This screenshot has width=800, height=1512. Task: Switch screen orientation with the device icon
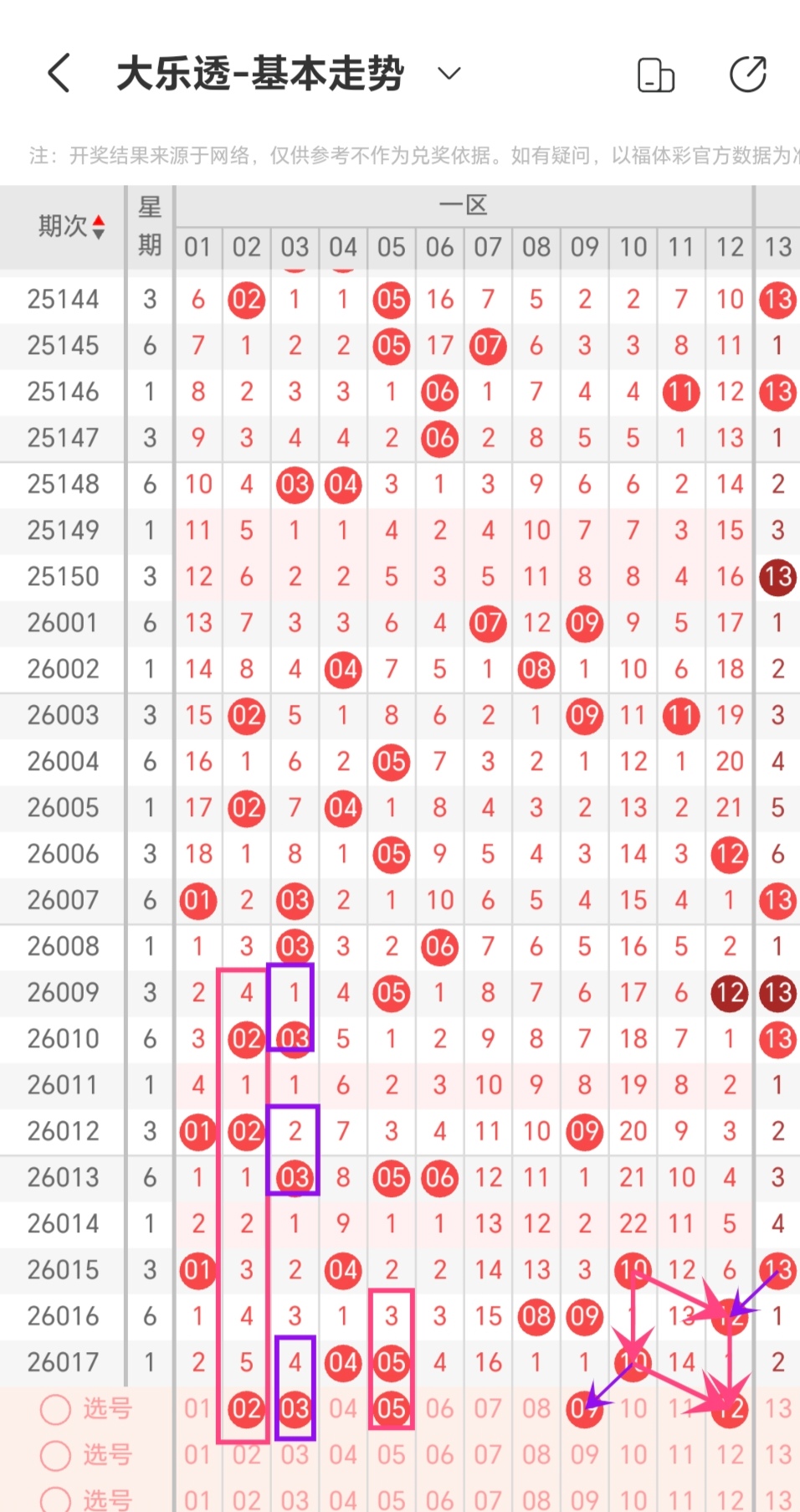click(655, 75)
